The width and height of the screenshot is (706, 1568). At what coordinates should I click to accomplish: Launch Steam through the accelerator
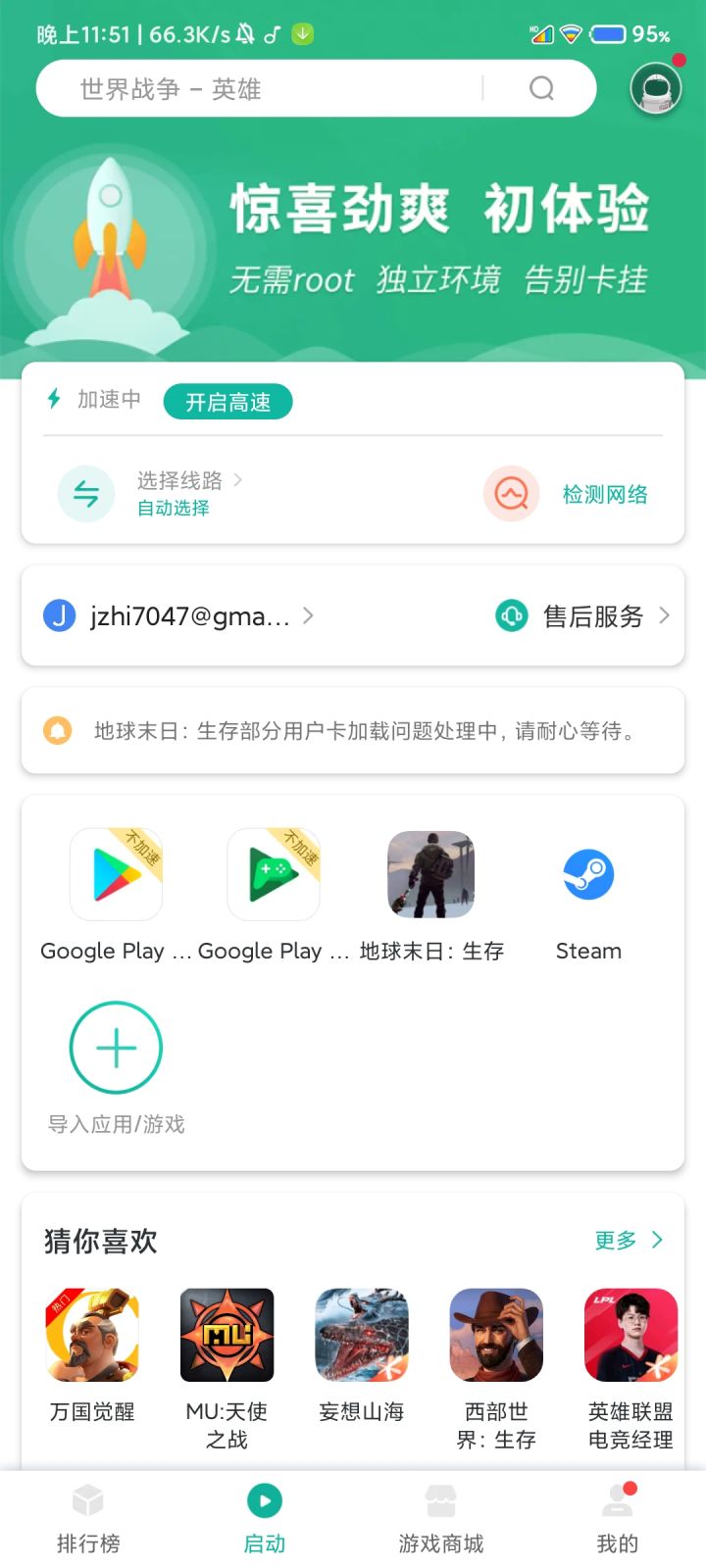point(587,874)
